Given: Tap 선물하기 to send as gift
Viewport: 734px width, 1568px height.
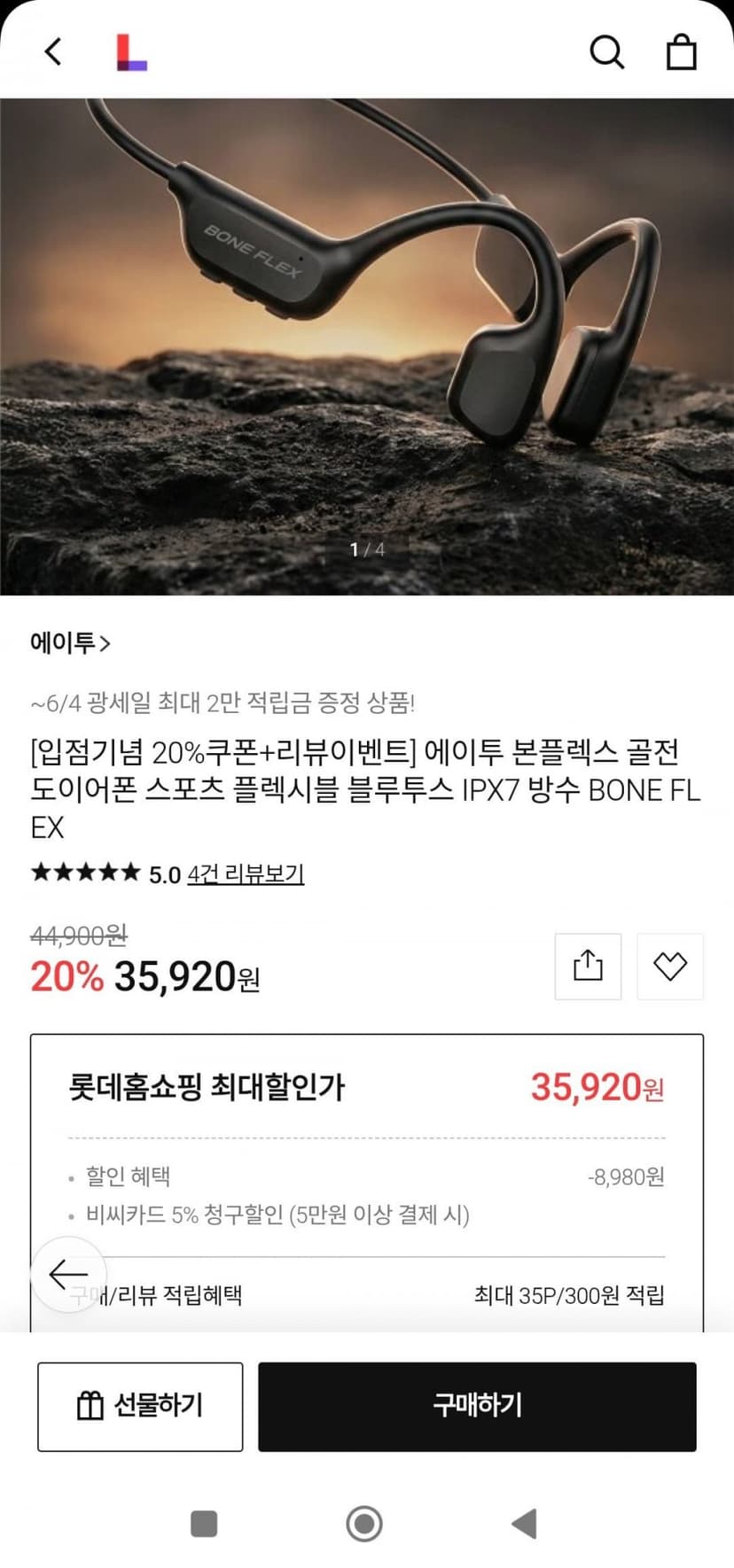Looking at the screenshot, I should coord(140,1406).
